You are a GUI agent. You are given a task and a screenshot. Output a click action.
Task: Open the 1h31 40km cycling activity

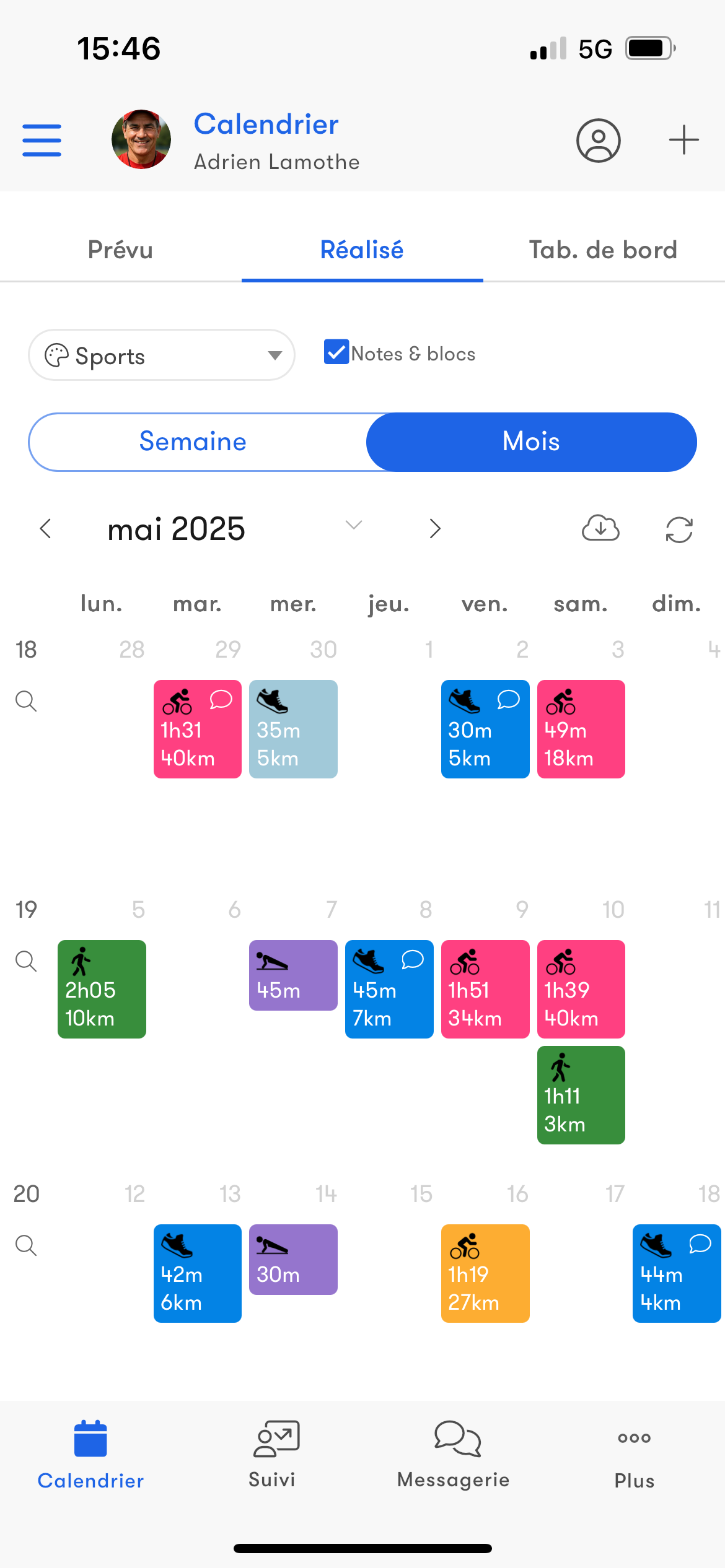click(x=197, y=729)
